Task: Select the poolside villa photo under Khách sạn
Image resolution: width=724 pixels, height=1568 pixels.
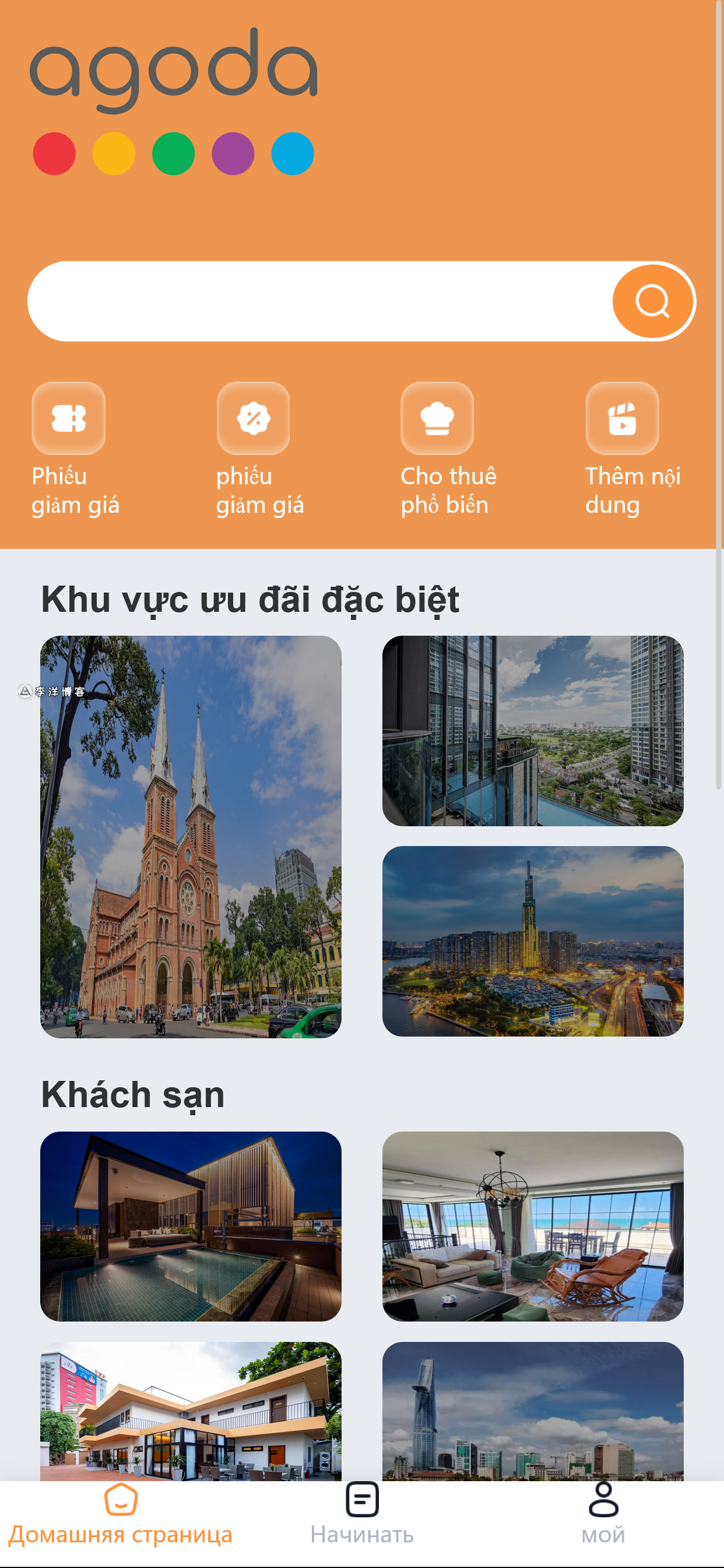Action: point(189,1227)
